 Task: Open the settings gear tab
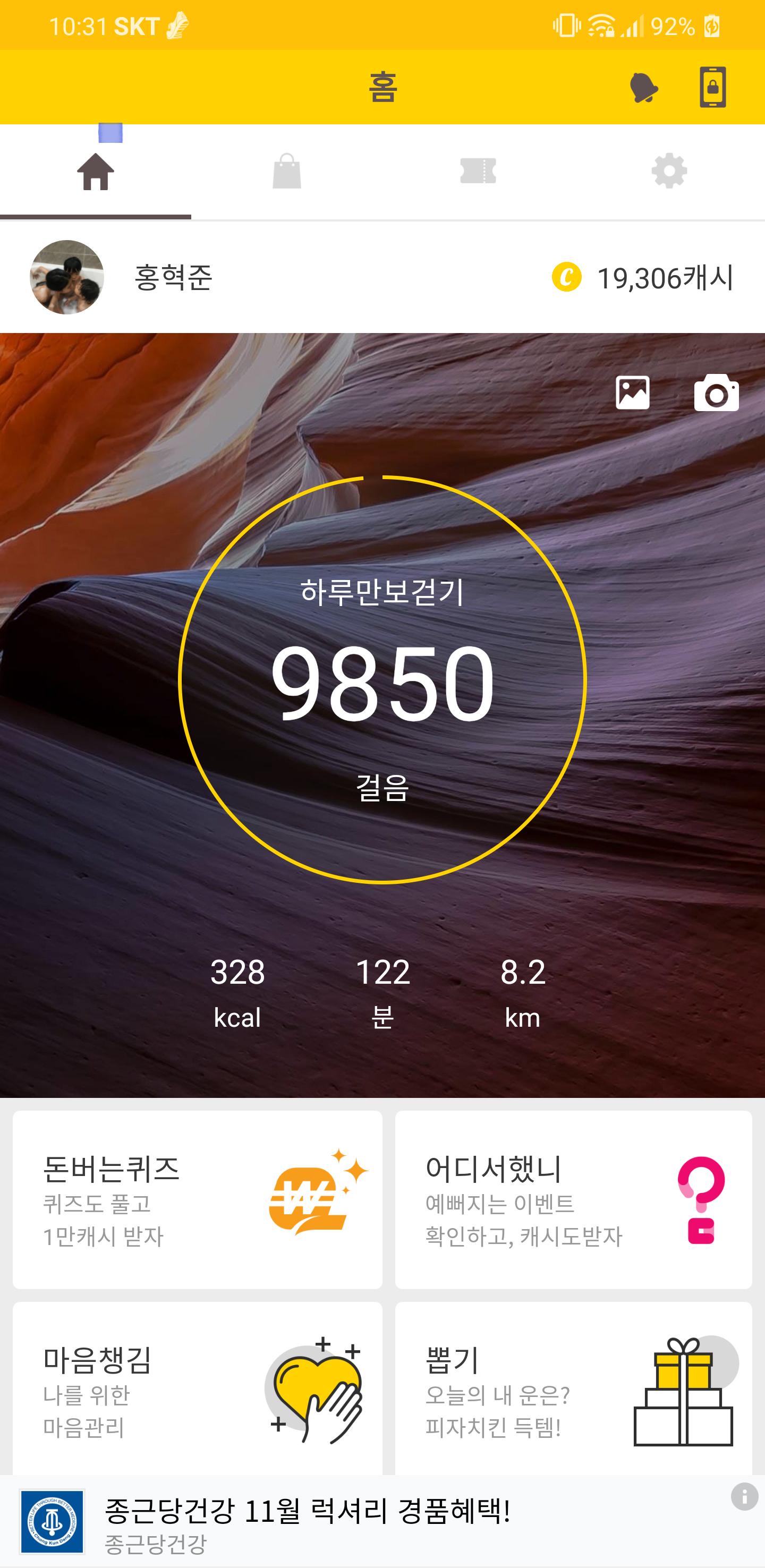669,171
